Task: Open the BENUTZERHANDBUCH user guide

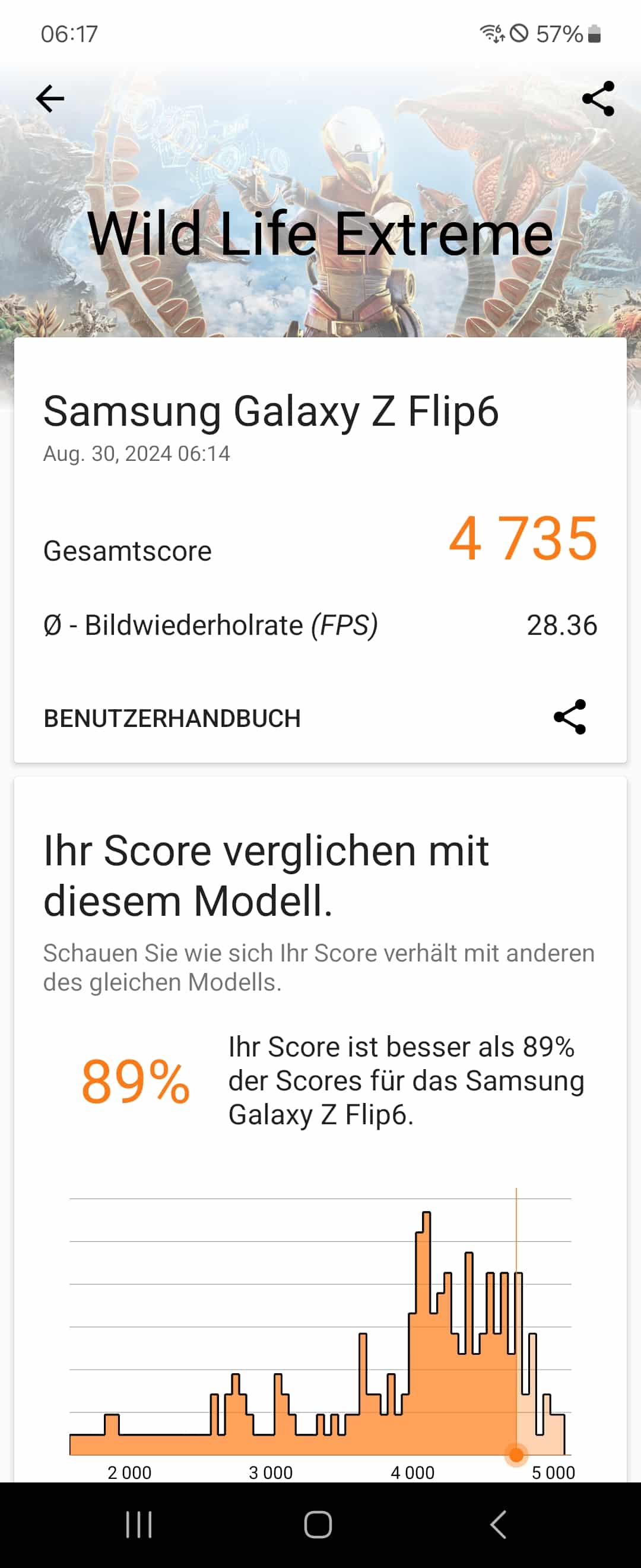Action: click(x=172, y=718)
